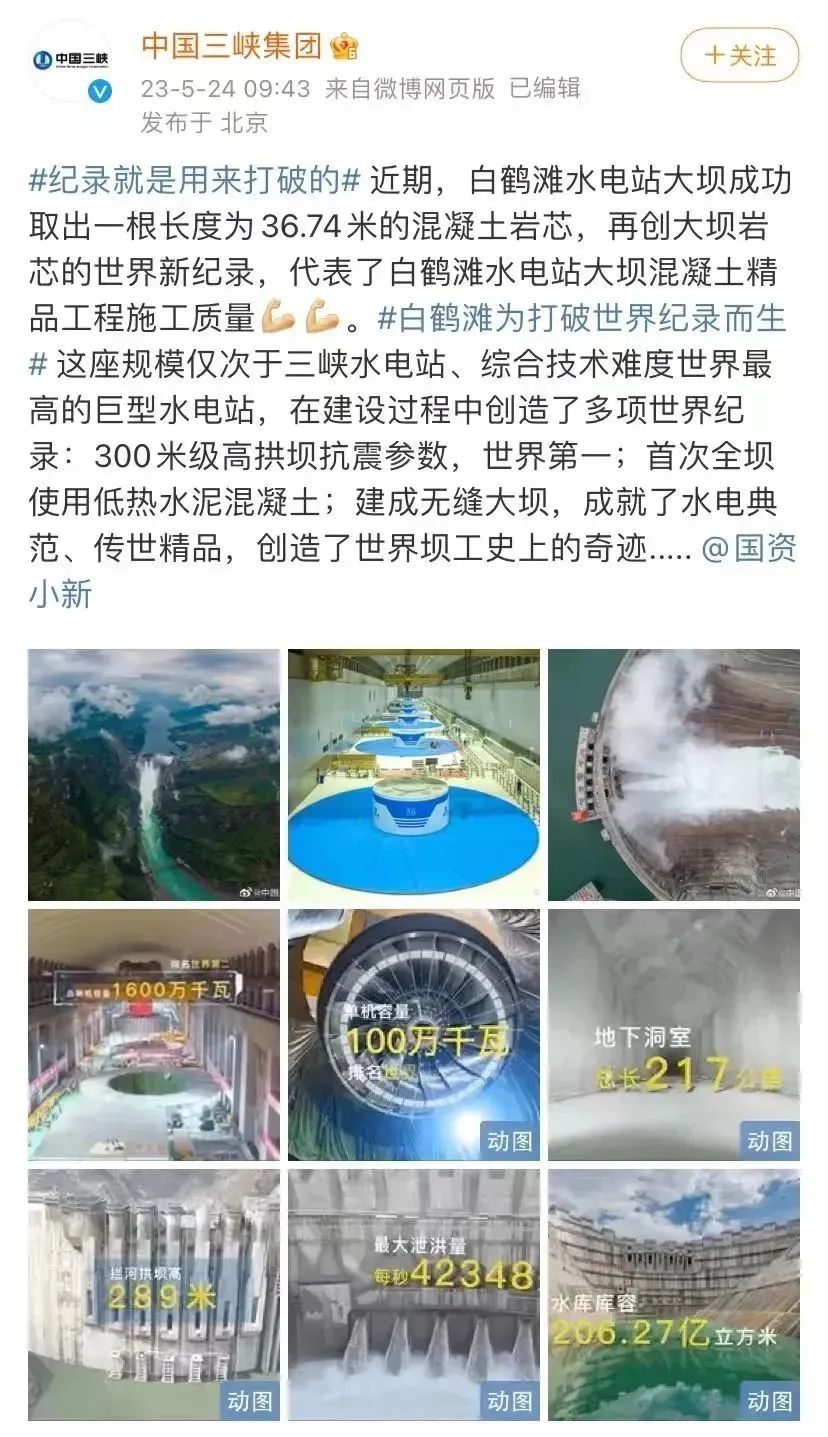Open the 100万千瓦 turbine GIF

tap(414, 1035)
